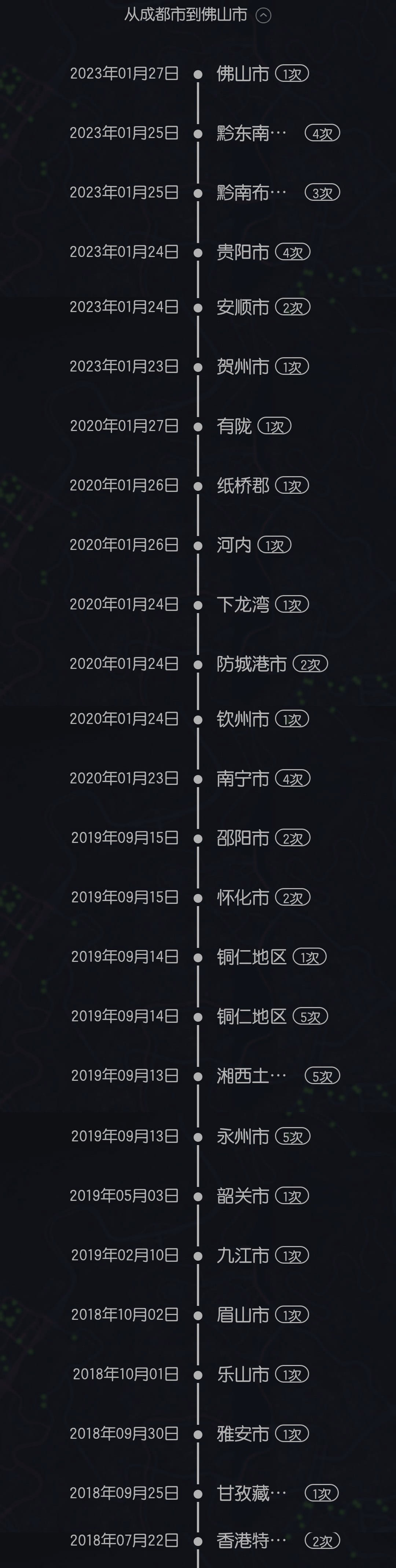This screenshot has height=1568, width=396.
Task: Open the 雅安市 entry from 2018年09月30日
Action: pos(243,1434)
